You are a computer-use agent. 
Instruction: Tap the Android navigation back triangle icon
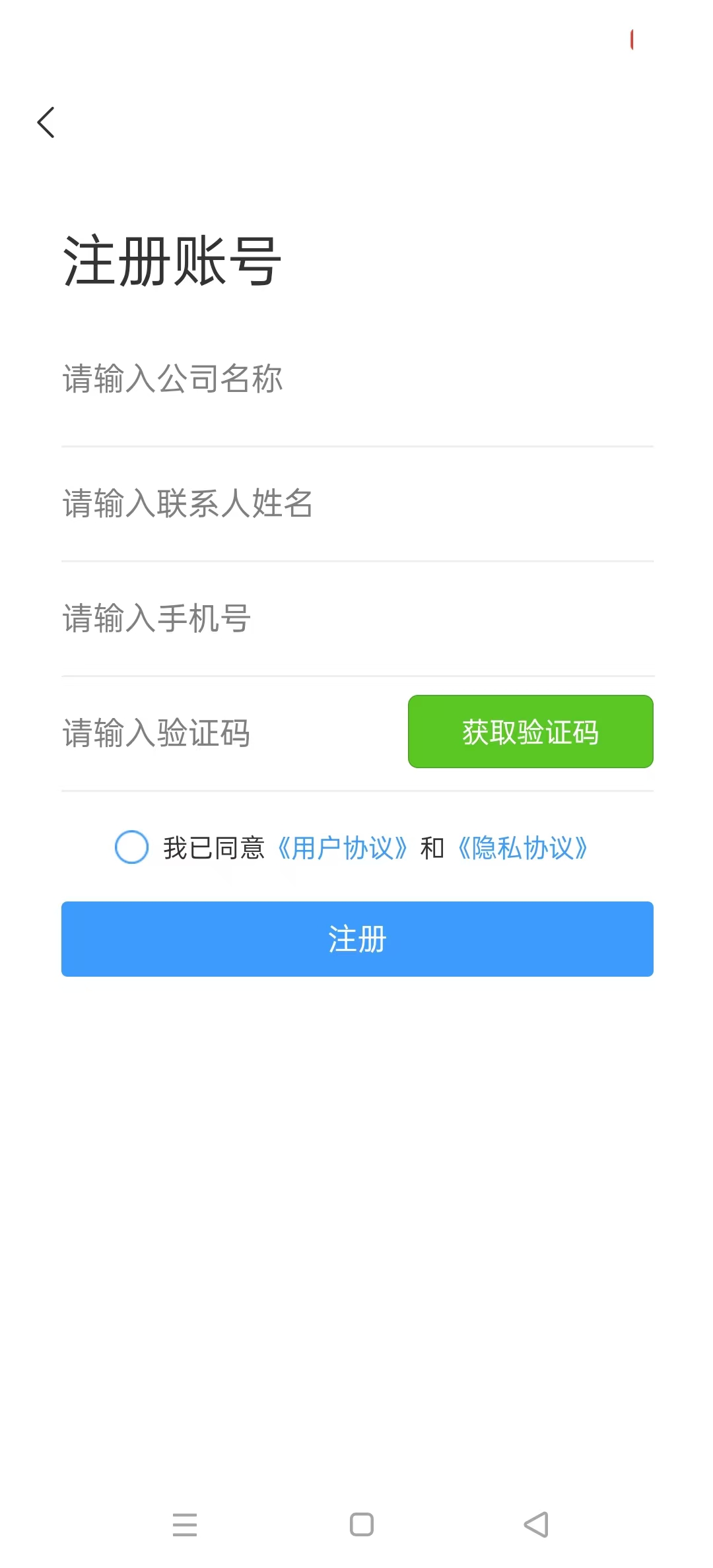click(535, 1525)
